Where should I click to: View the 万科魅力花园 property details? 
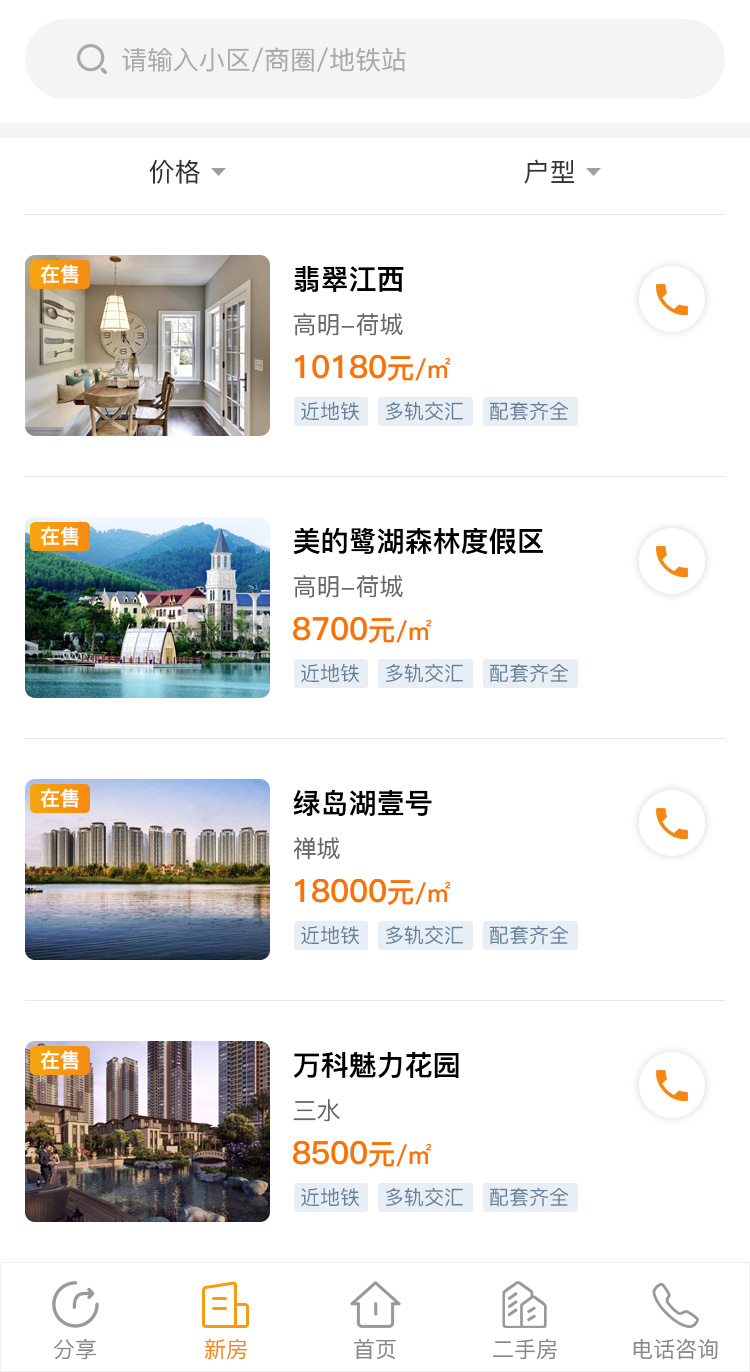coord(376,1066)
